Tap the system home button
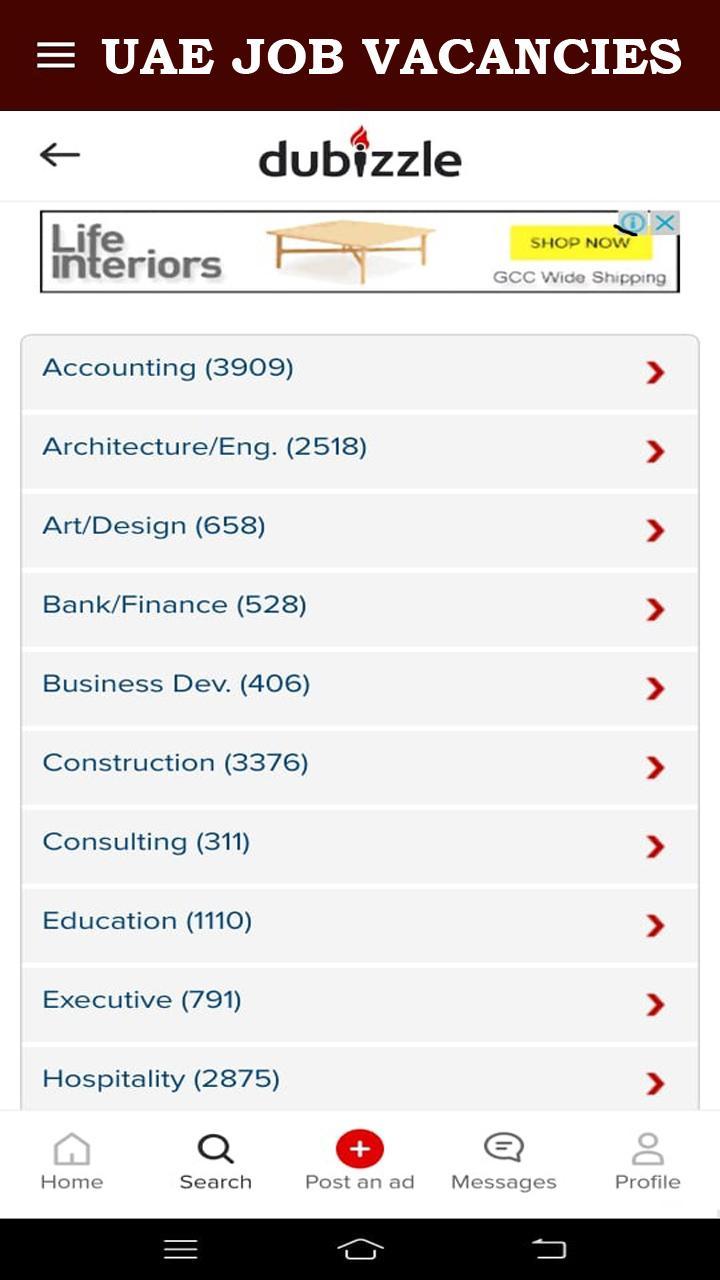Viewport: 720px width, 1280px height. 360,1248
